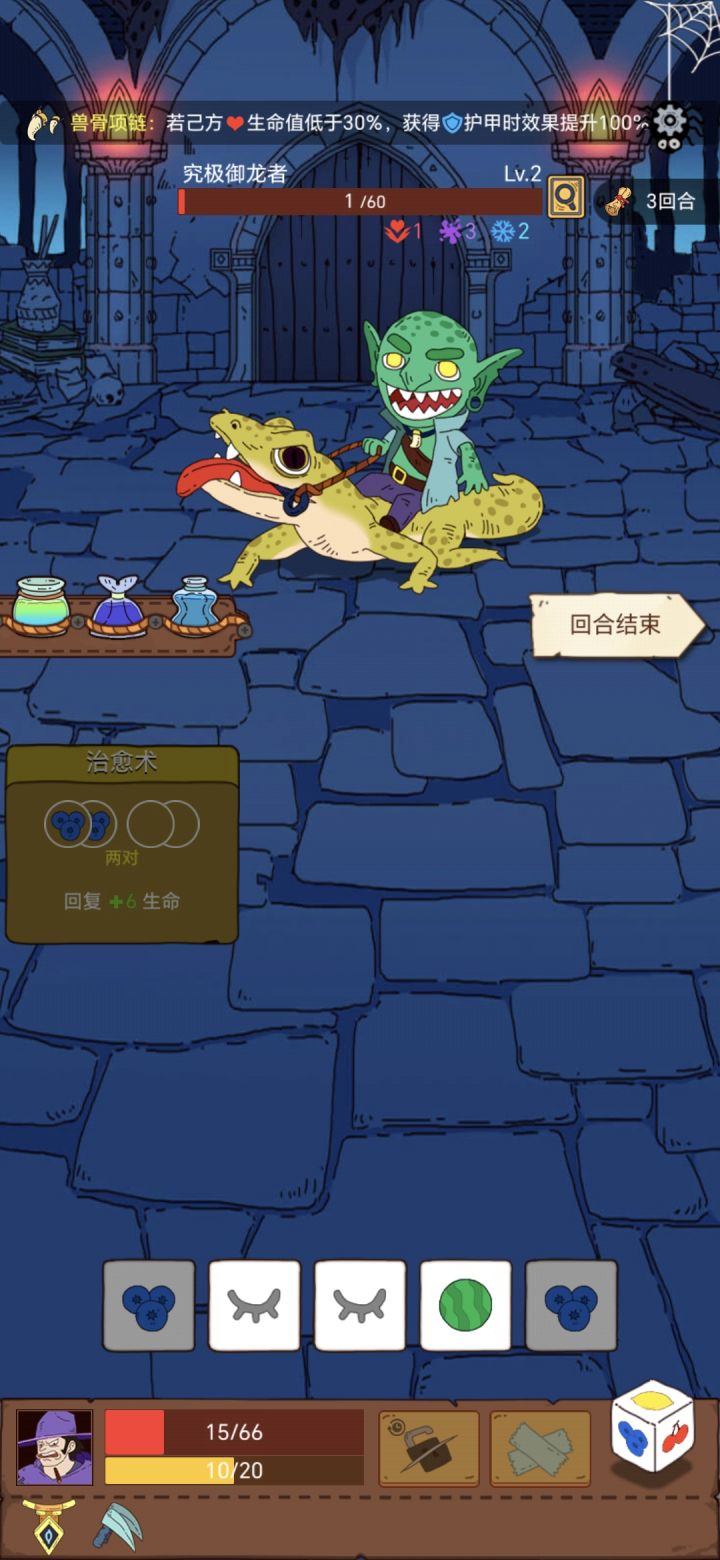Toggle the watermelon die selection
This screenshot has width=720, height=1560.
pyautogui.click(x=466, y=1305)
